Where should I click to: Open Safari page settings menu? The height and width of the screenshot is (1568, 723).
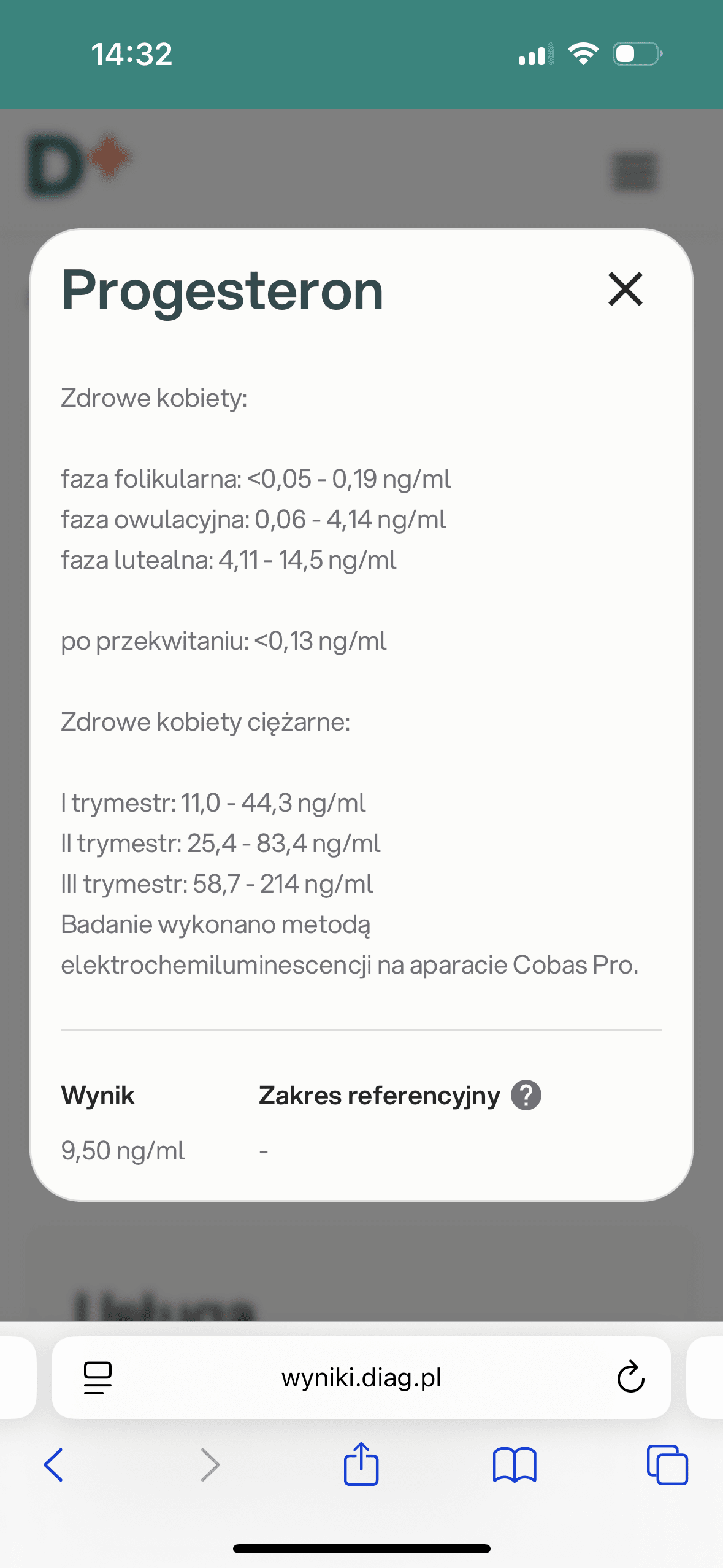98,1377
